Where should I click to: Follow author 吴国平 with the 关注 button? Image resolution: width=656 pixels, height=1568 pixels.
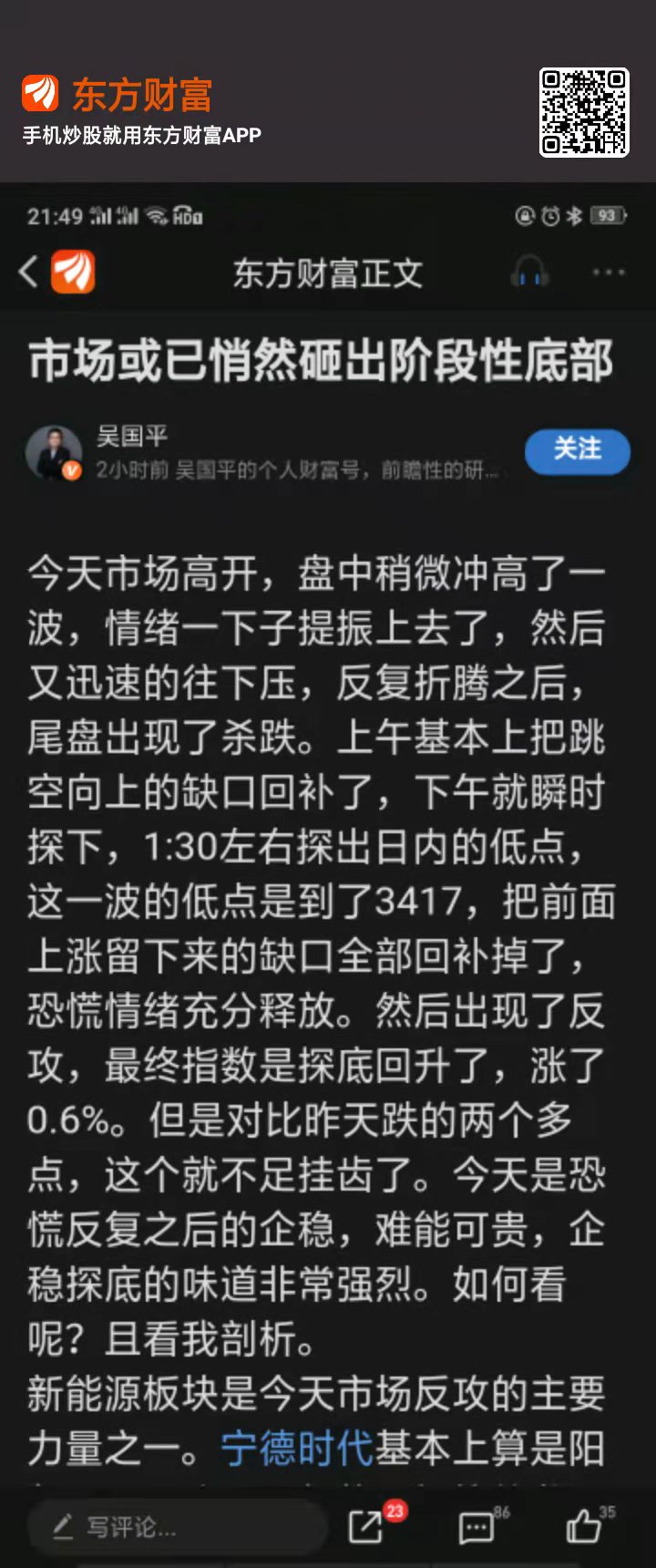click(x=578, y=450)
